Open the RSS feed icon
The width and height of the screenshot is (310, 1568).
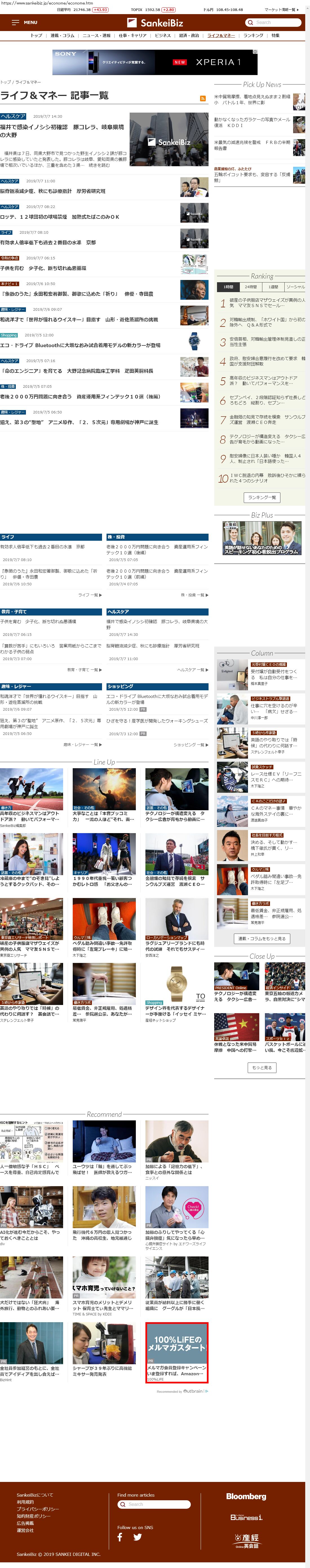pos(202,98)
